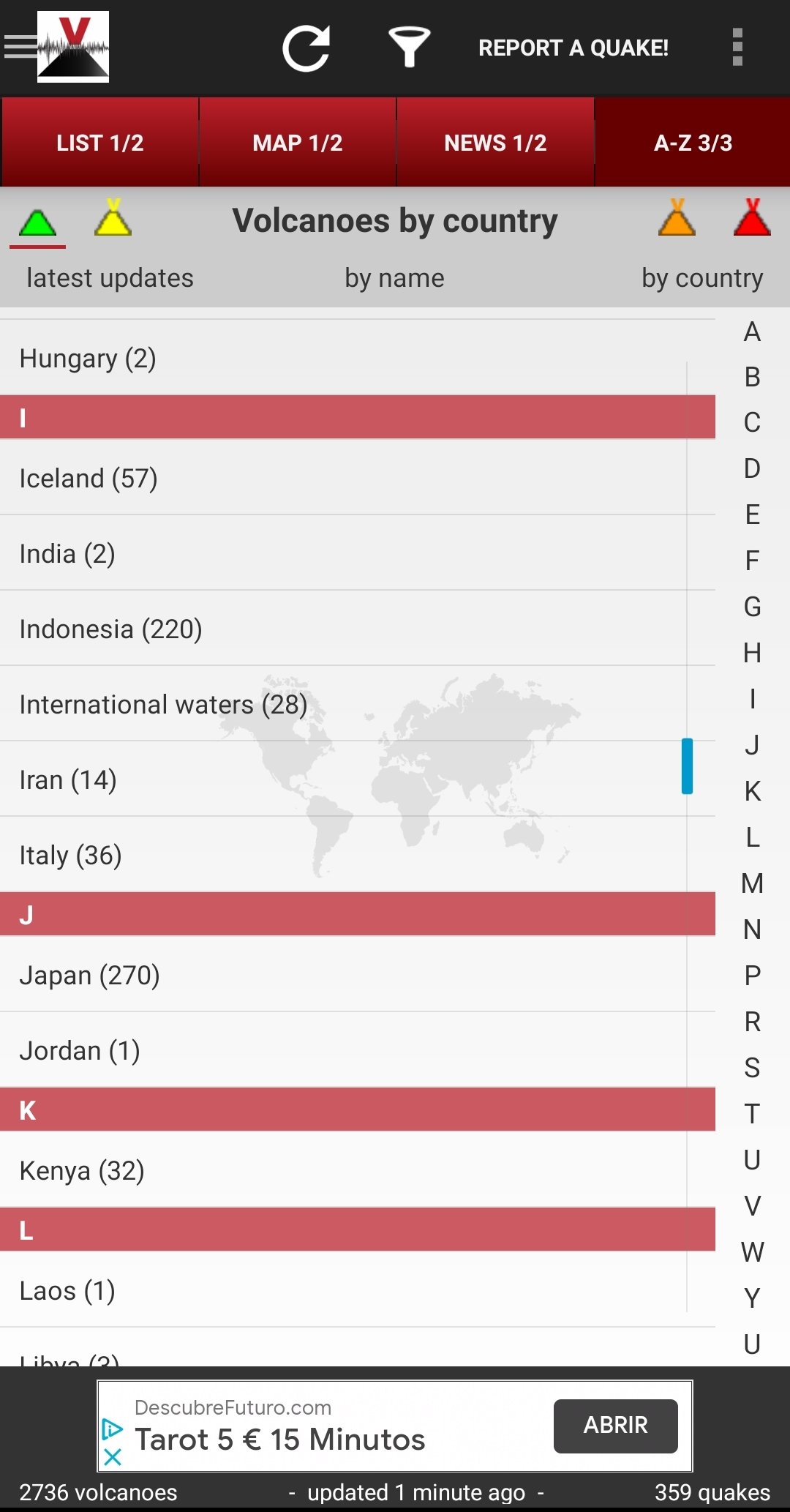The image size is (790, 1512).
Task: Open Italy (36) volcano list
Action: [358, 855]
